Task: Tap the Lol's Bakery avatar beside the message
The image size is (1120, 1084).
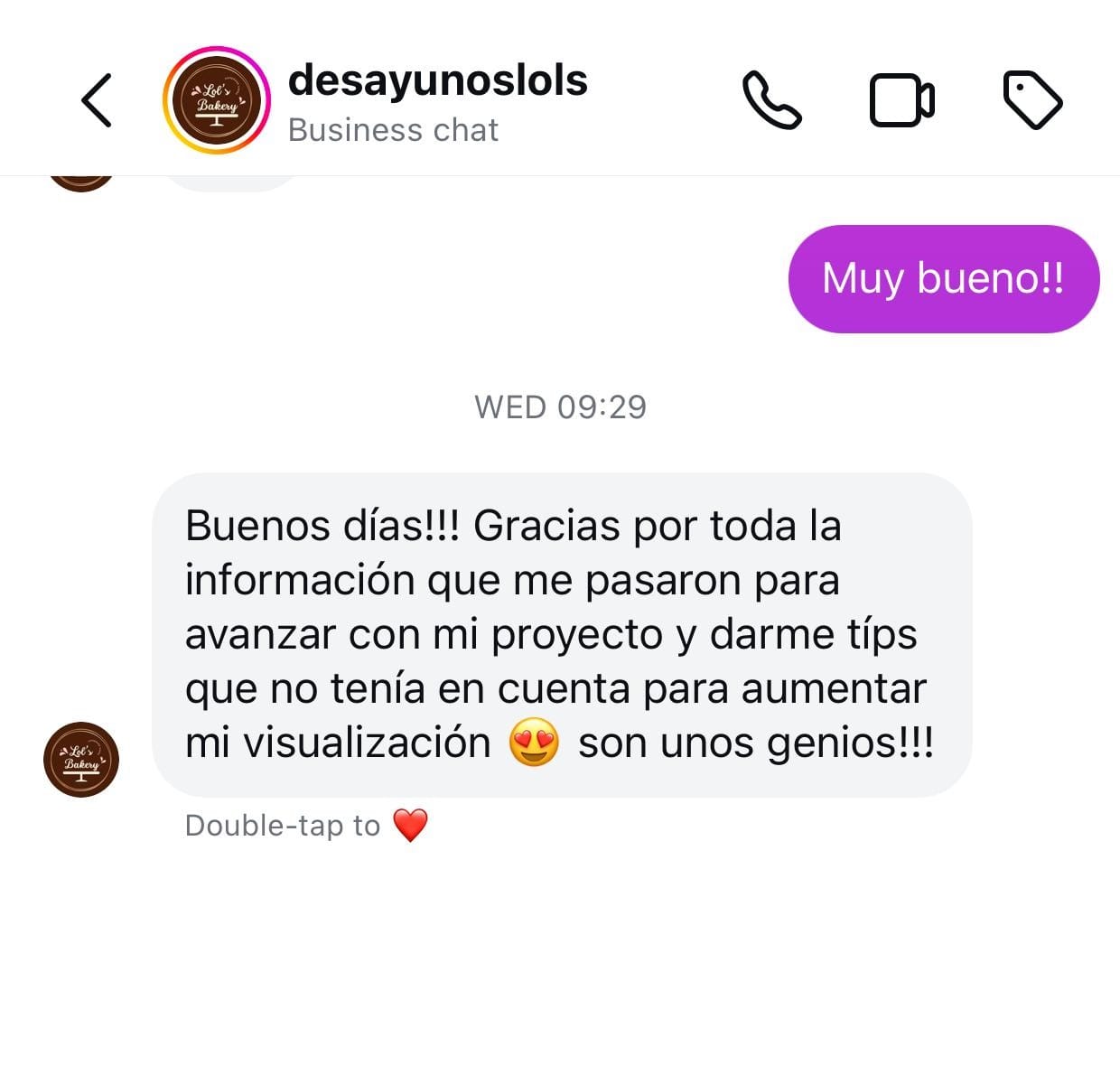Action: 81,759
